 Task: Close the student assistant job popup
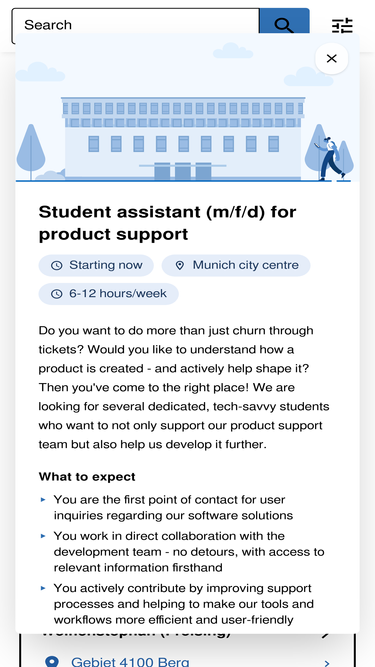331,59
